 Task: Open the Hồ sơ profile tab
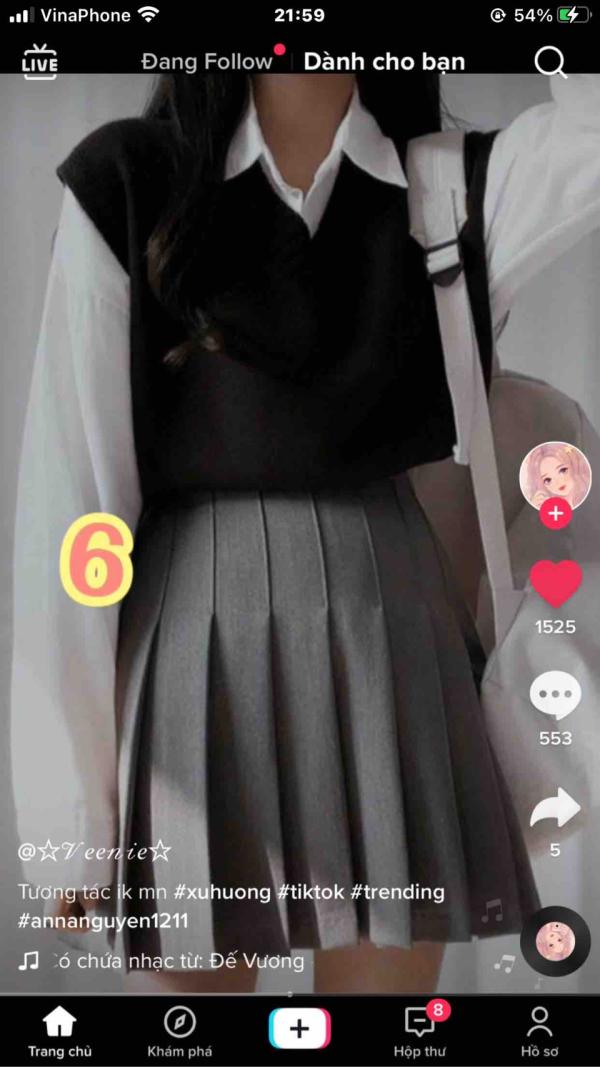(539, 1032)
